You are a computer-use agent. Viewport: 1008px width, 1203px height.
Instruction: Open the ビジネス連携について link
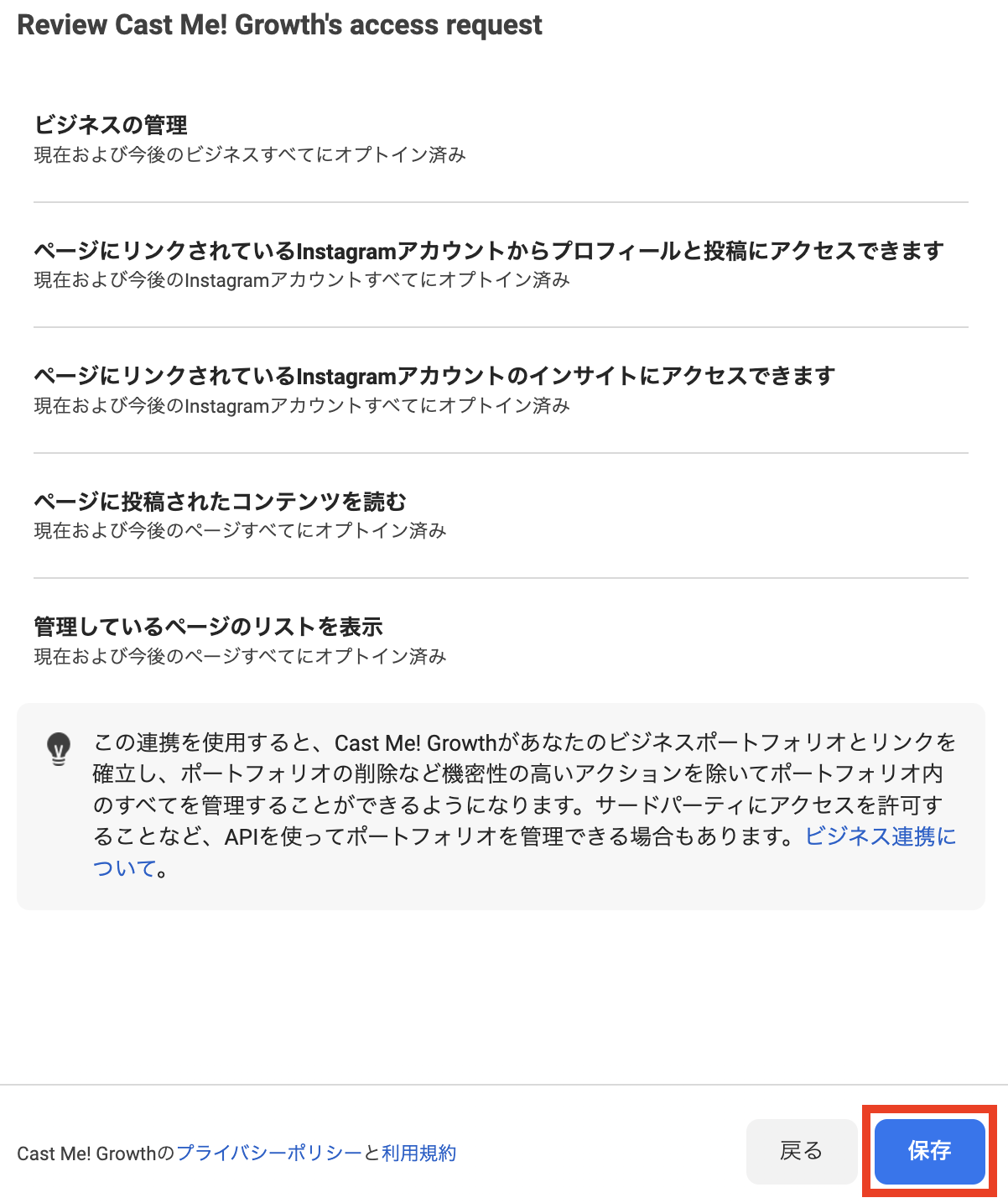tap(880, 836)
